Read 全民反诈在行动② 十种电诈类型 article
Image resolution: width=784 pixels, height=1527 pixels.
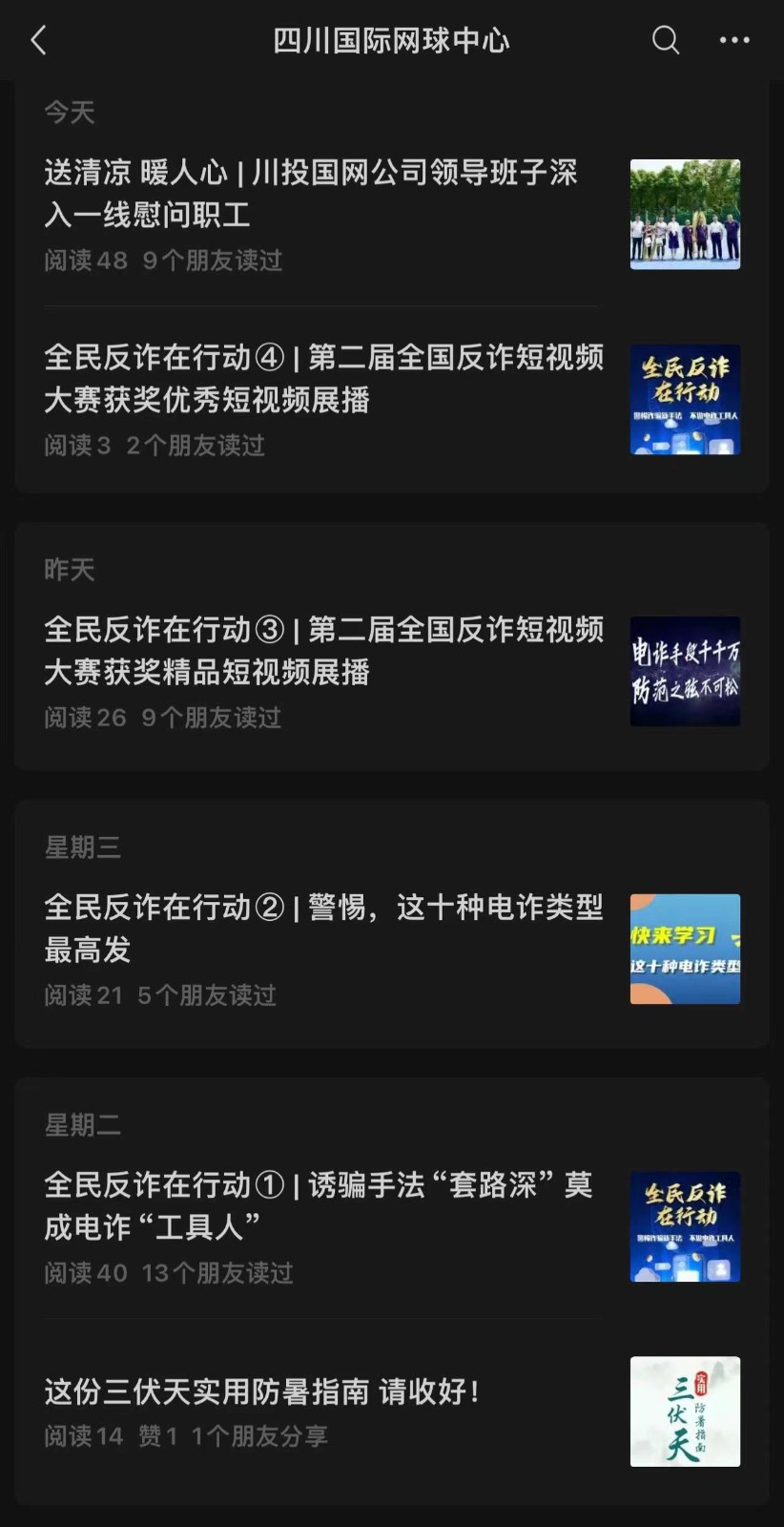[x=324, y=928]
